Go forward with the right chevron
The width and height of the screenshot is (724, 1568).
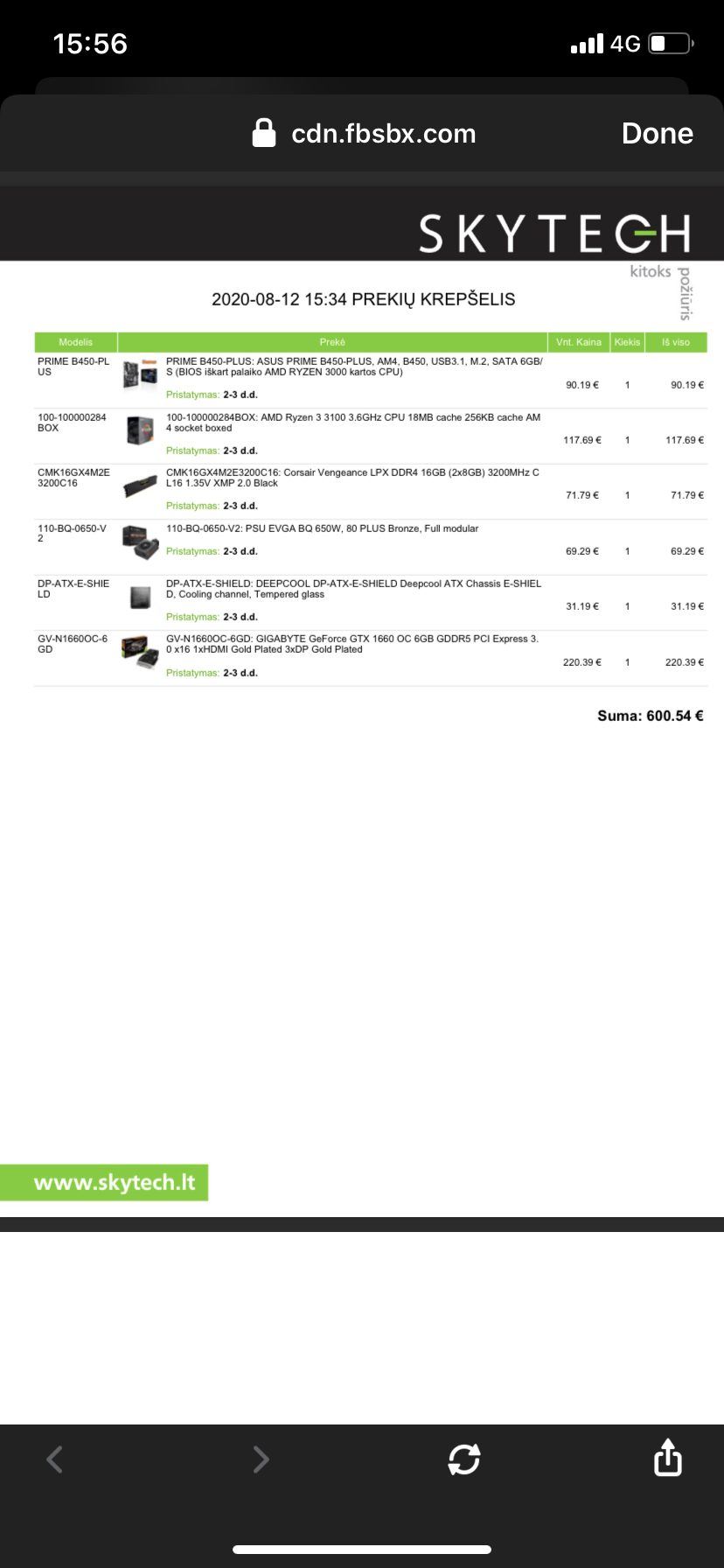click(261, 1459)
